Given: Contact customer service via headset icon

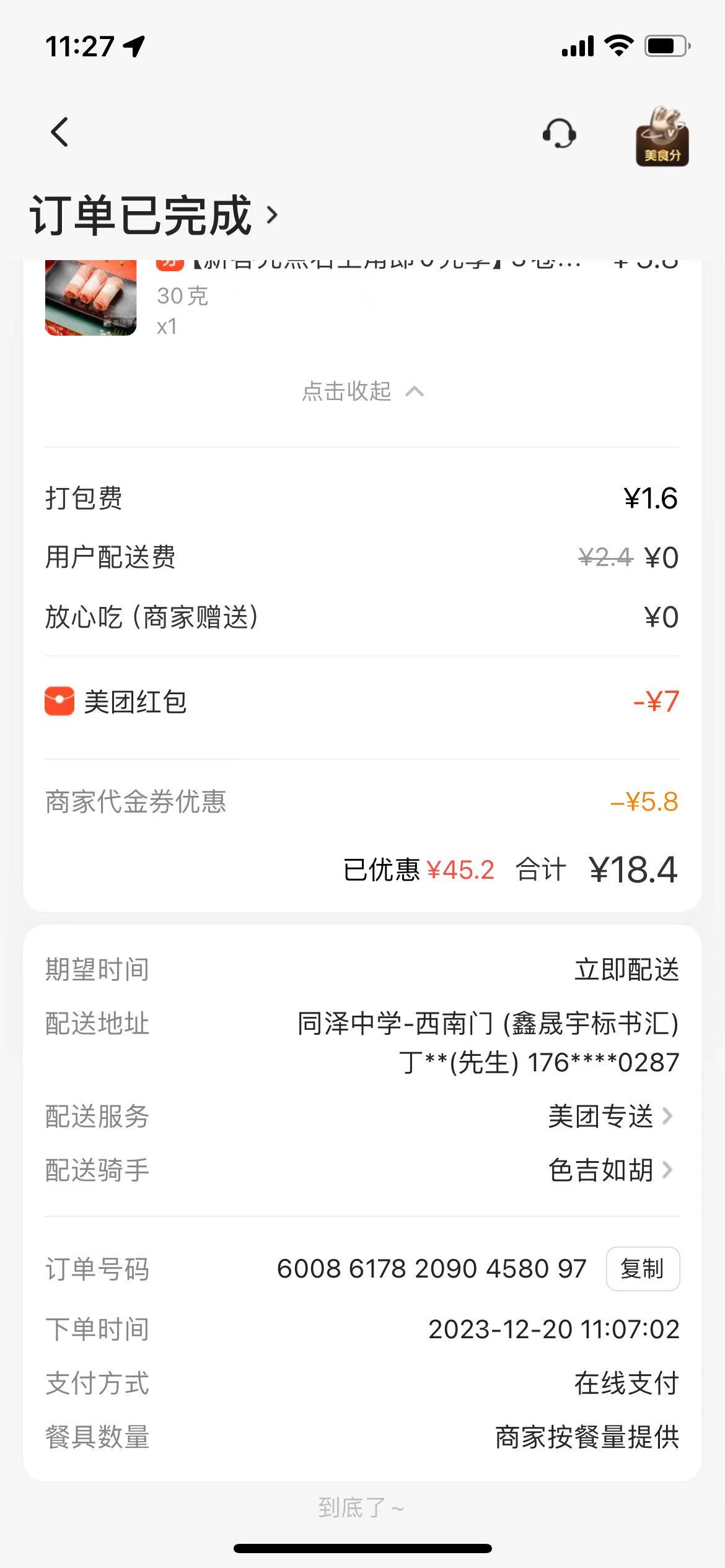Looking at the screenshot, I should pyautogui.click(x=559, y=133).
